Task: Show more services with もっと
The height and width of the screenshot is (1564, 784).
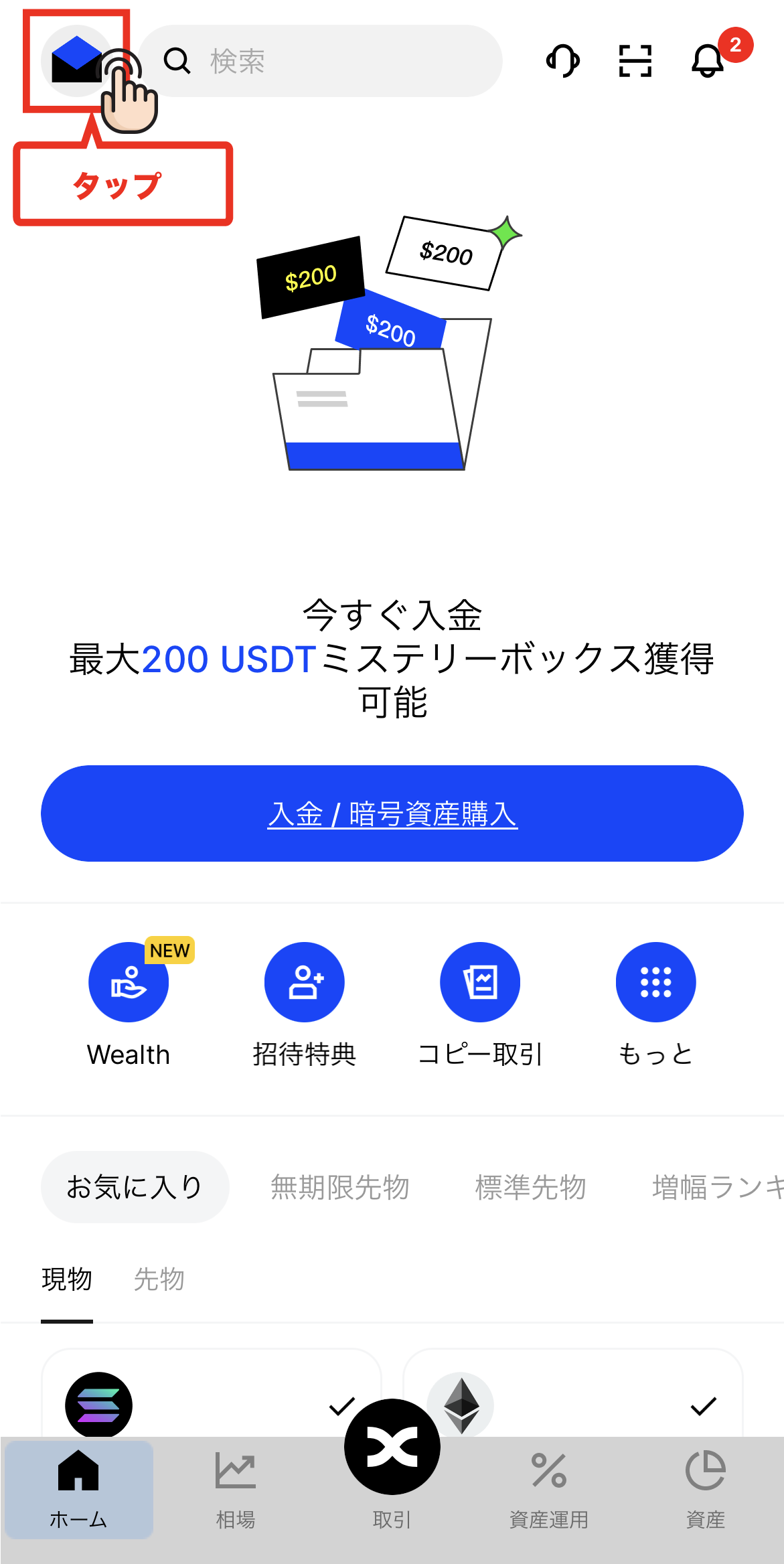Action: (x=655, y=982)
